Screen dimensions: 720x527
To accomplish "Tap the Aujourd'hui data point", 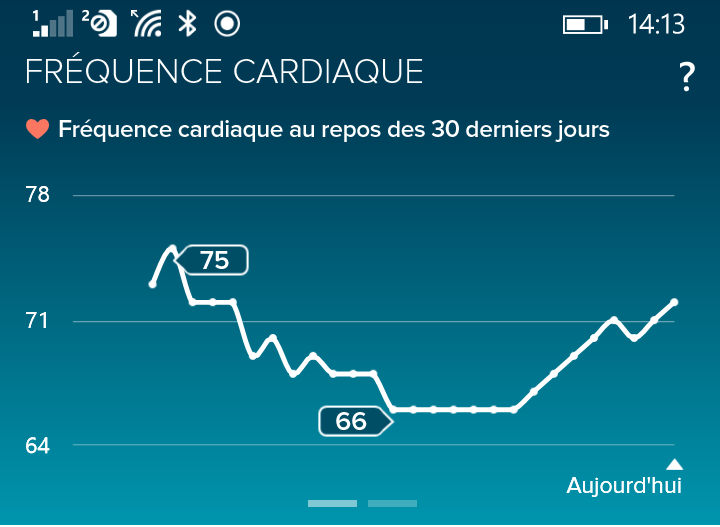I will [x=675, y=302].
